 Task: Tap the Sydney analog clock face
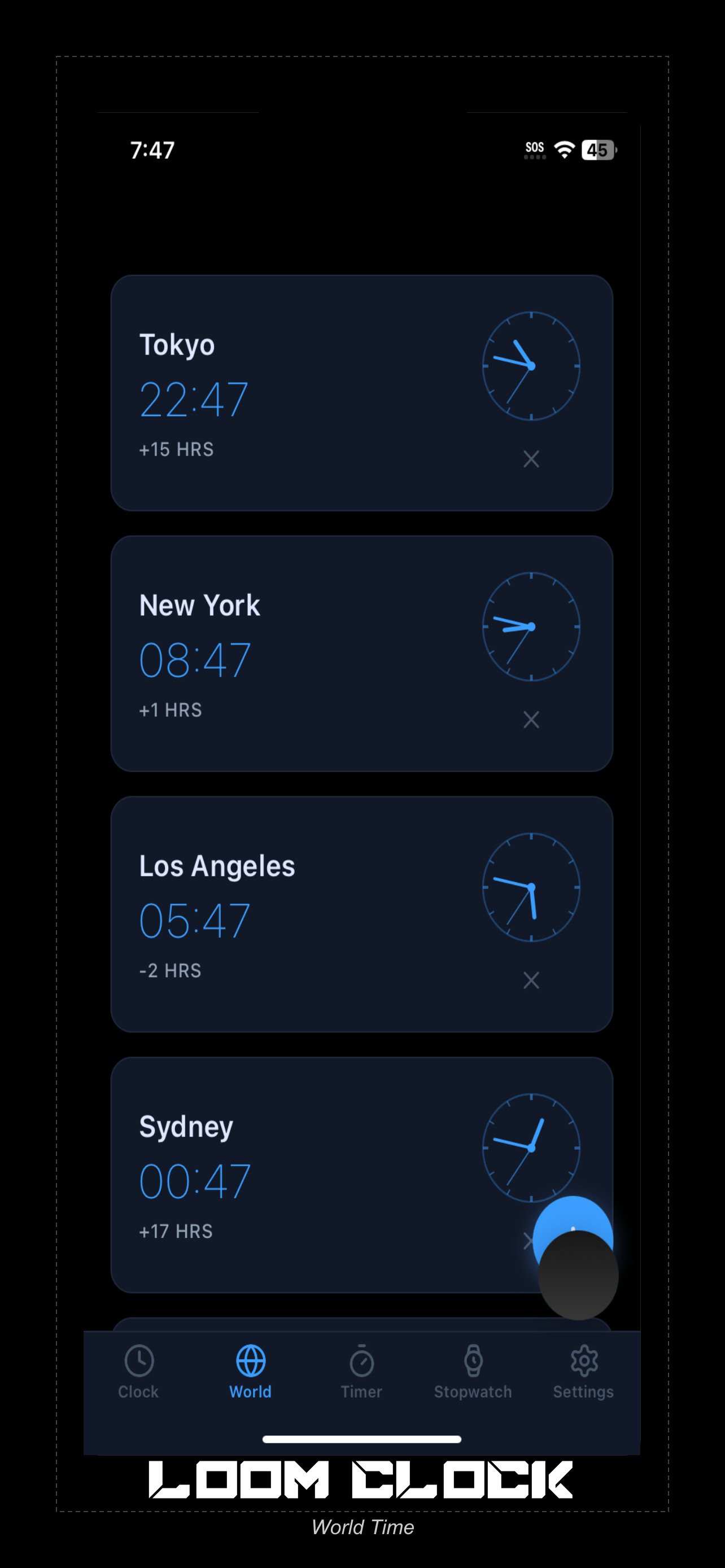coord(530,1148)
